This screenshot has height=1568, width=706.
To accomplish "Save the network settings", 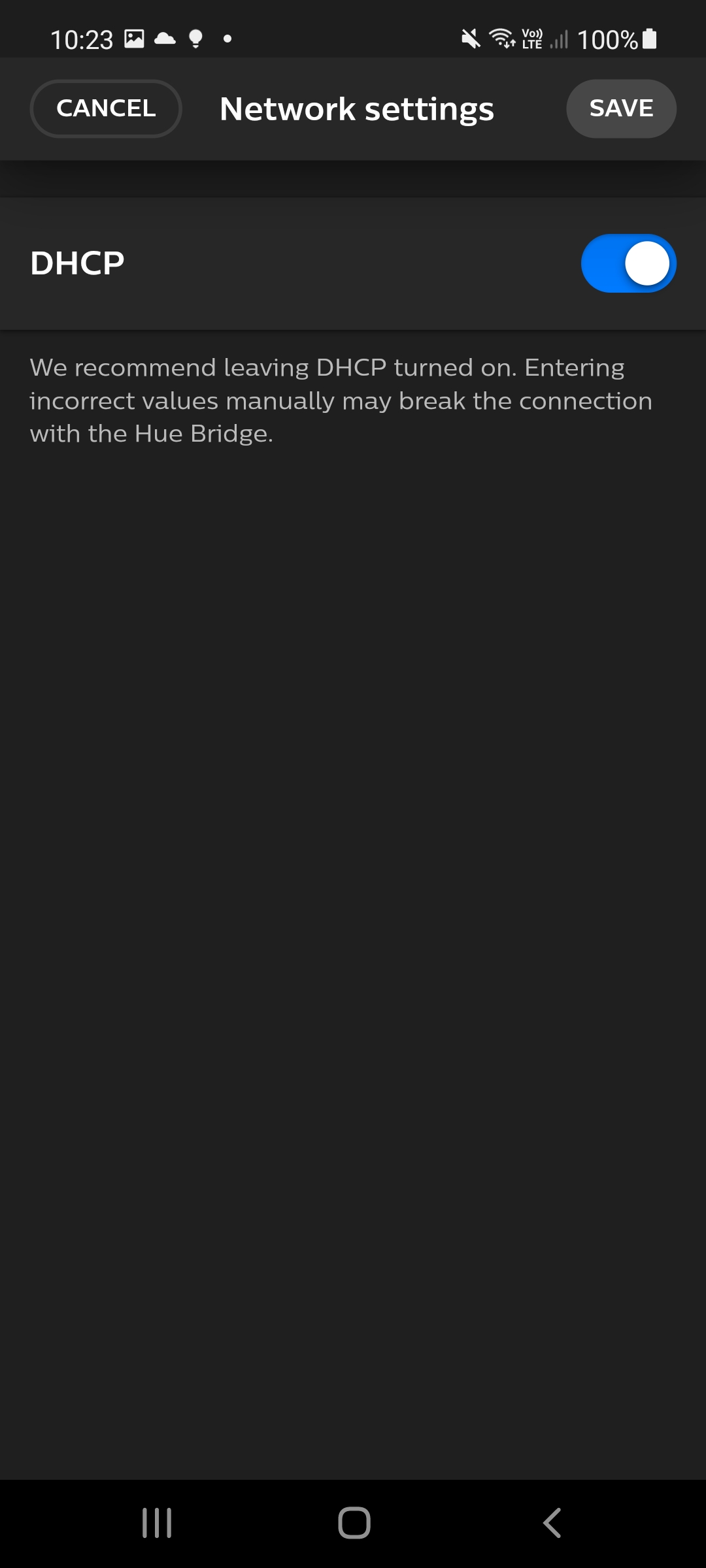I will tap(620, 108).
